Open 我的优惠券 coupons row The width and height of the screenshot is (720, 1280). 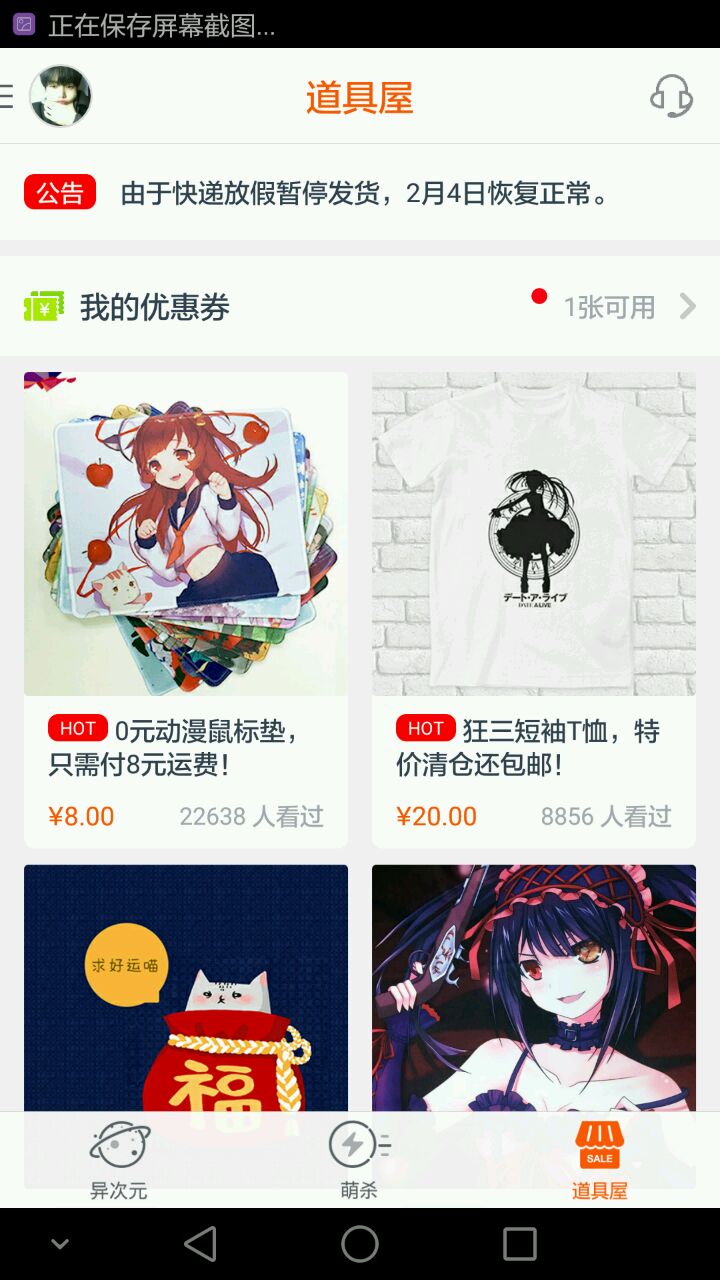coord(360,306)
